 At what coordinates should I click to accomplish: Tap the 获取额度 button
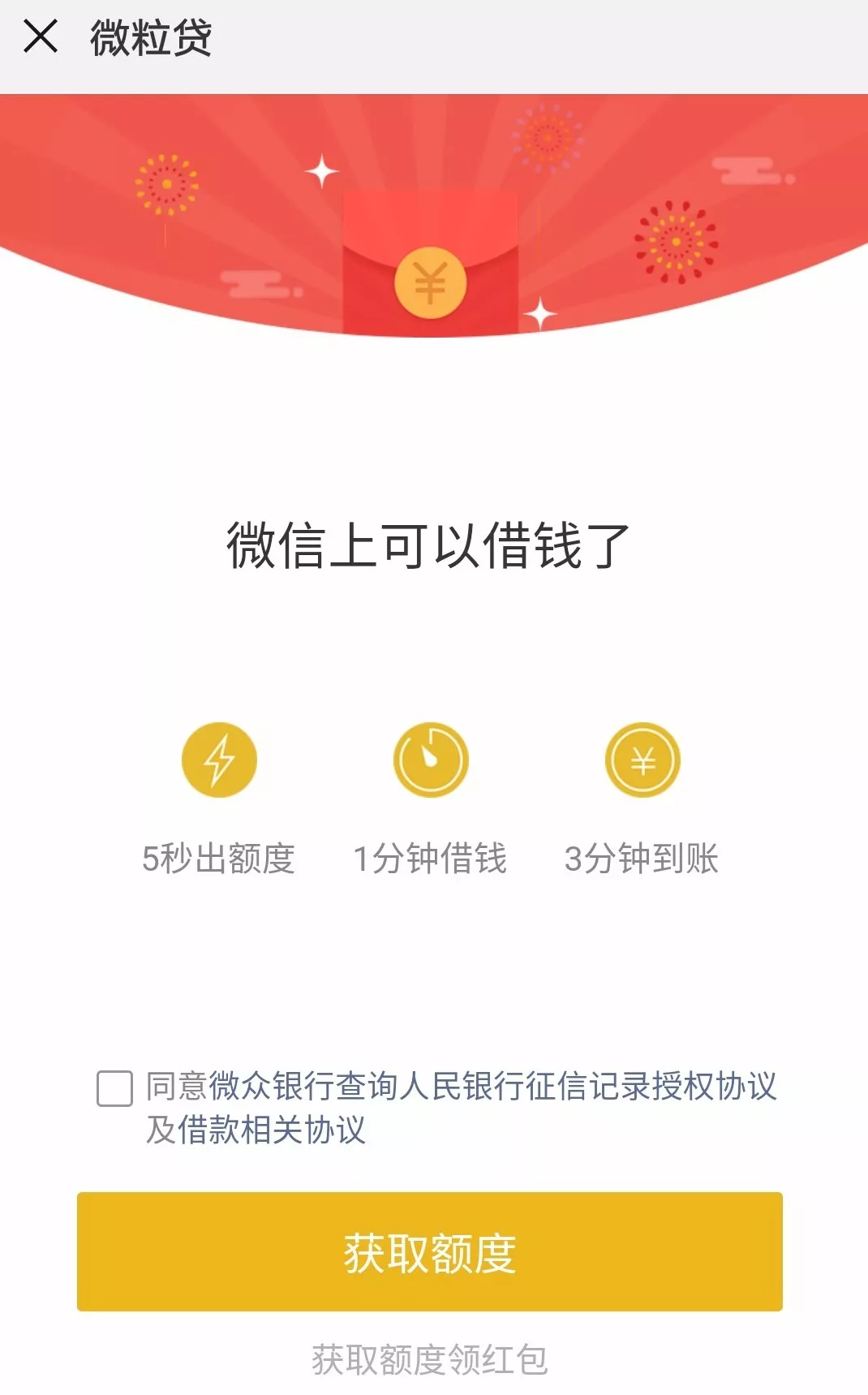click(429, 1251)
